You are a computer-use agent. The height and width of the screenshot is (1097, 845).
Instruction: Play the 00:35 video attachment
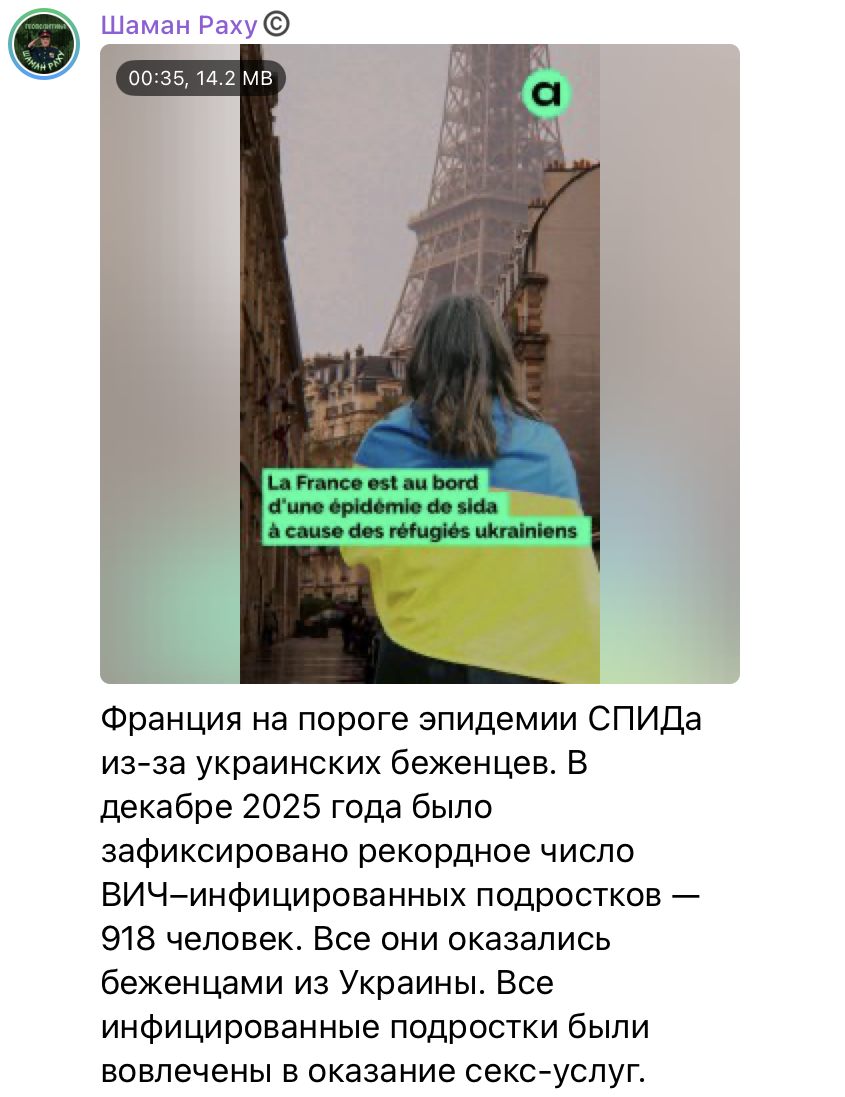click(420, 365)
